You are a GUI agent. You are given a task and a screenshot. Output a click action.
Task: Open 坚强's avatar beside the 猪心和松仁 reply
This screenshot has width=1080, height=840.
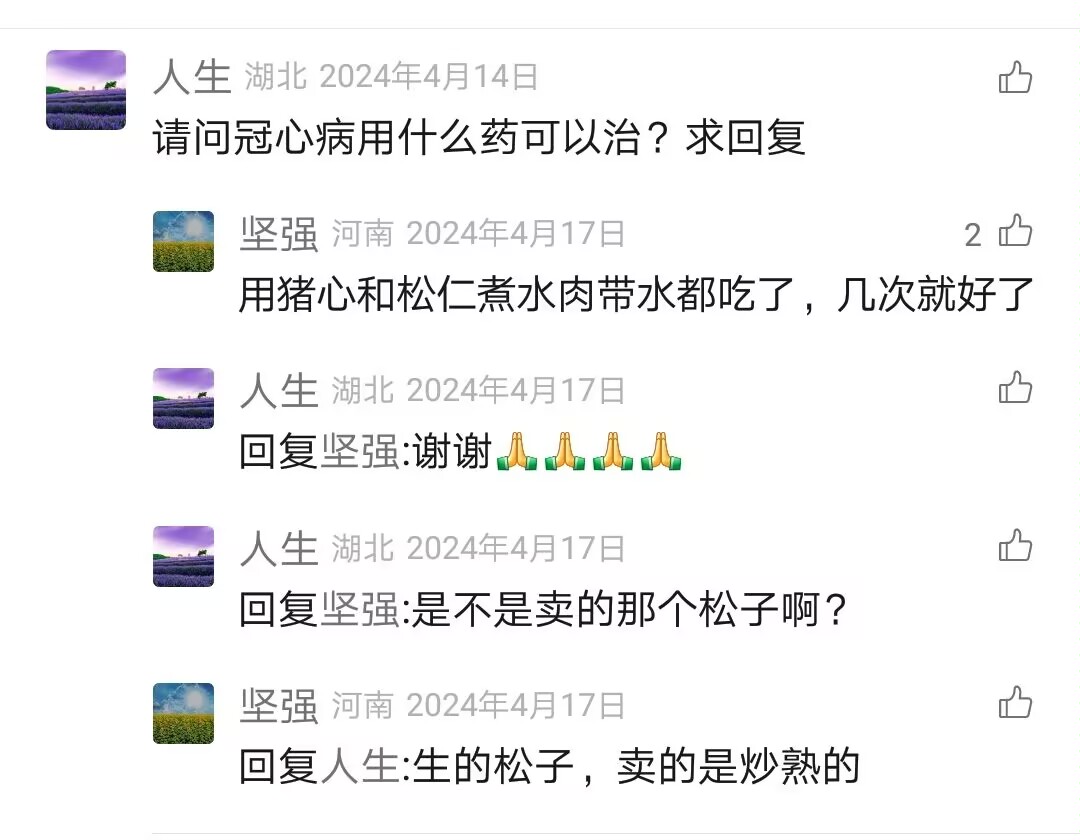coord(183,241)
